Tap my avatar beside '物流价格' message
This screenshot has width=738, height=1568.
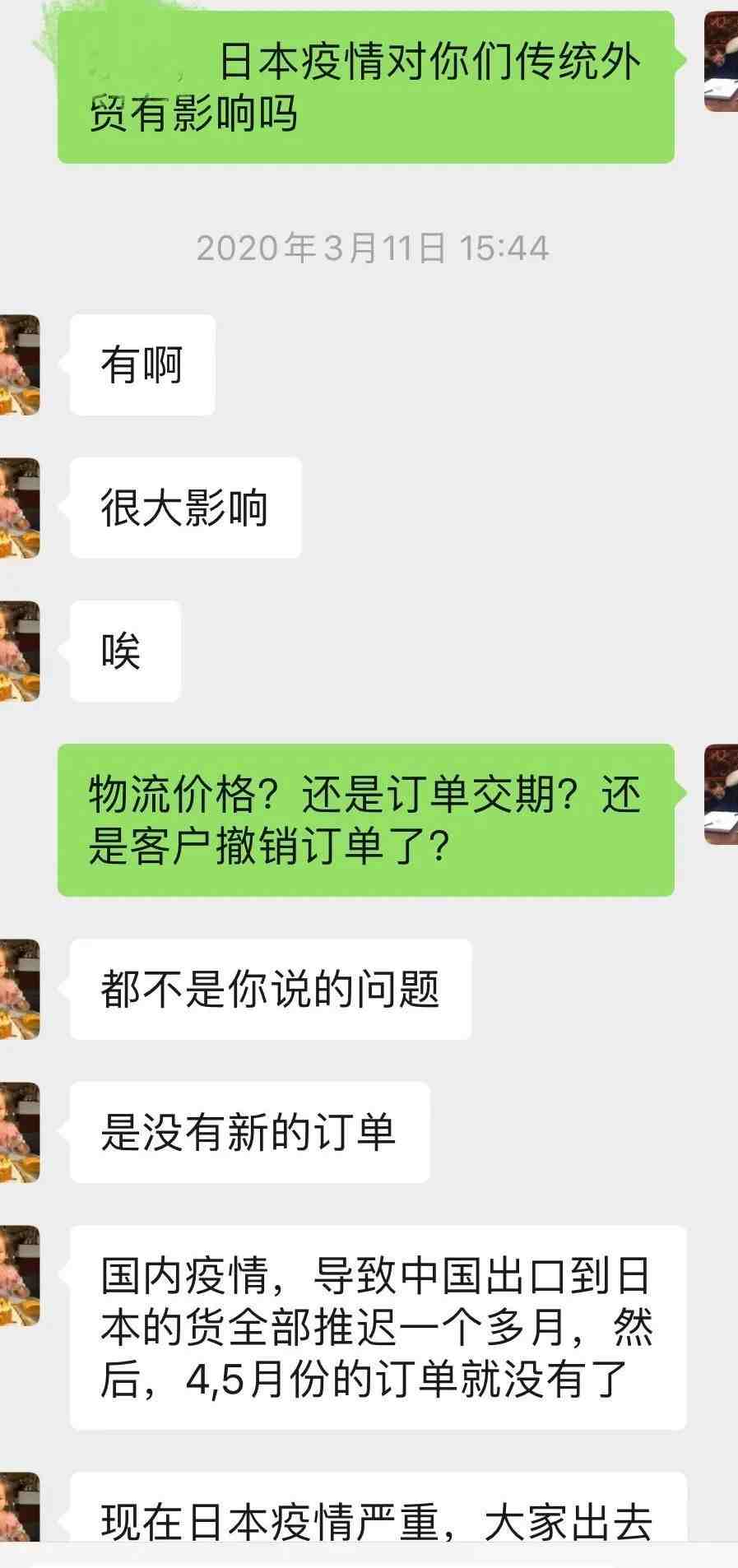click(721, 794)
